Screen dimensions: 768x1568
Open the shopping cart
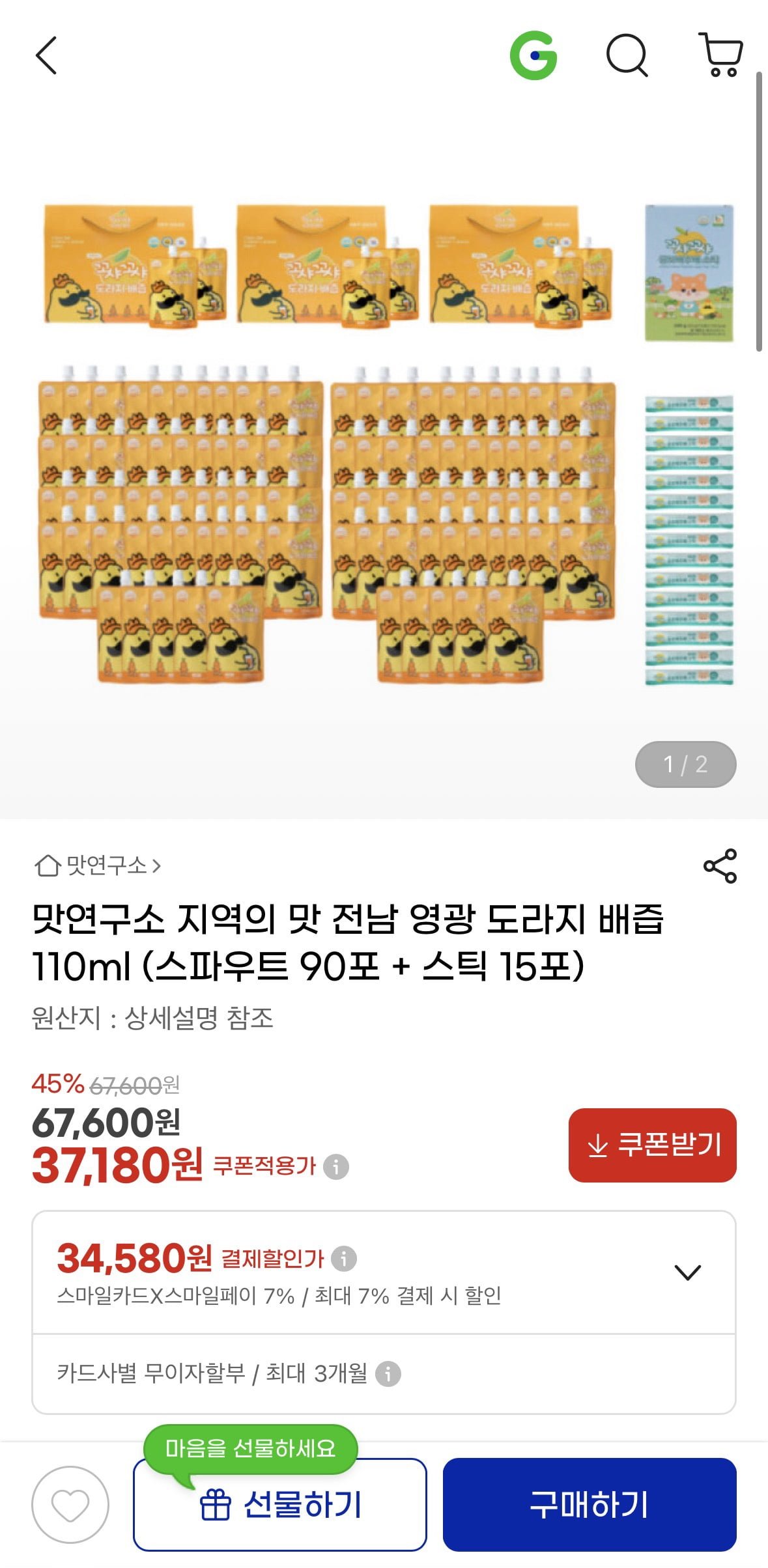[720, 55]
